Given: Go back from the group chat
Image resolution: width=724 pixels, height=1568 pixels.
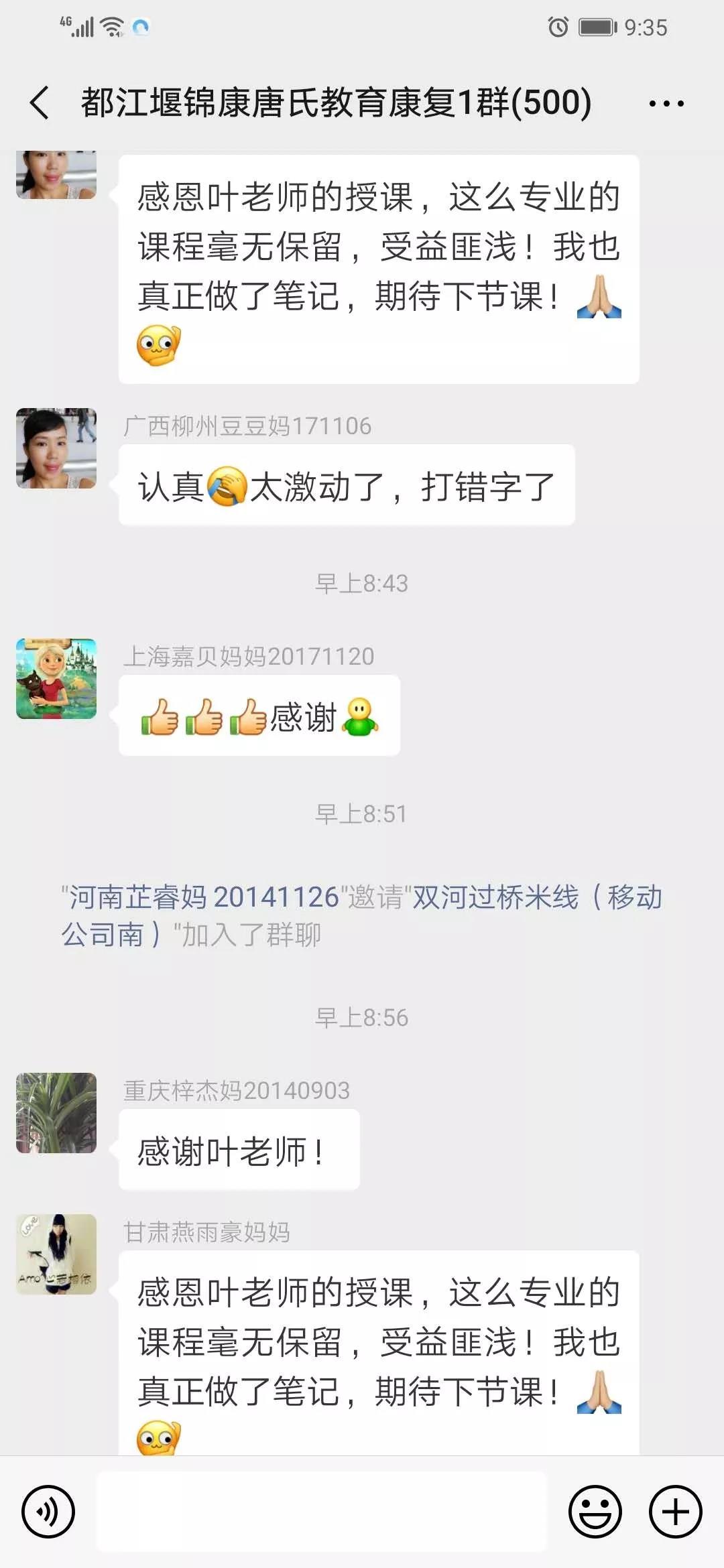Looking at the screenshot, I should tap(40, 103).
